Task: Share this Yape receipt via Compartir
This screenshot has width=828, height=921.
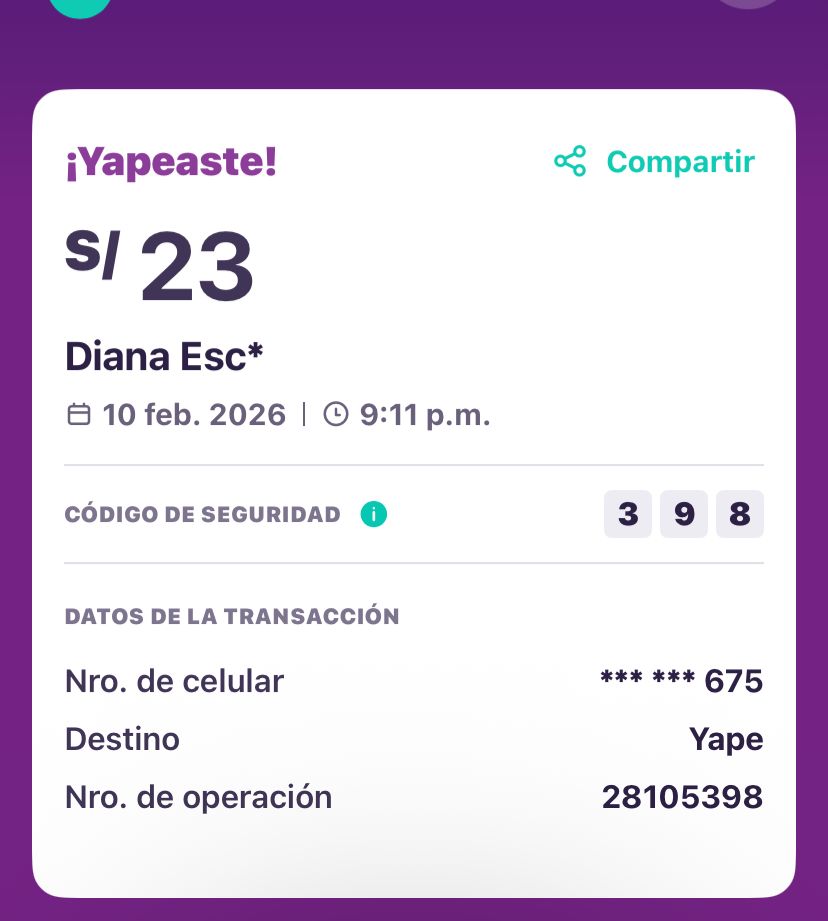Action: (655, 162)
